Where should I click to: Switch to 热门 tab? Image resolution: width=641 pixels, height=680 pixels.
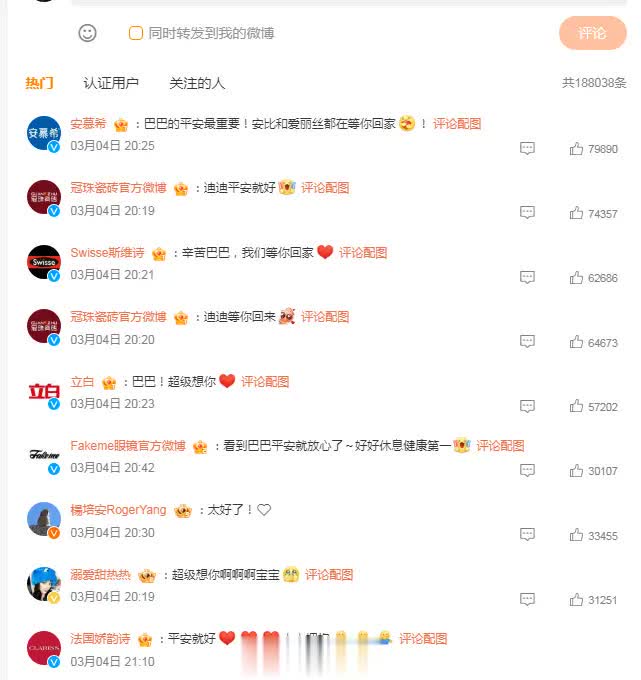(x=40, y=83)
